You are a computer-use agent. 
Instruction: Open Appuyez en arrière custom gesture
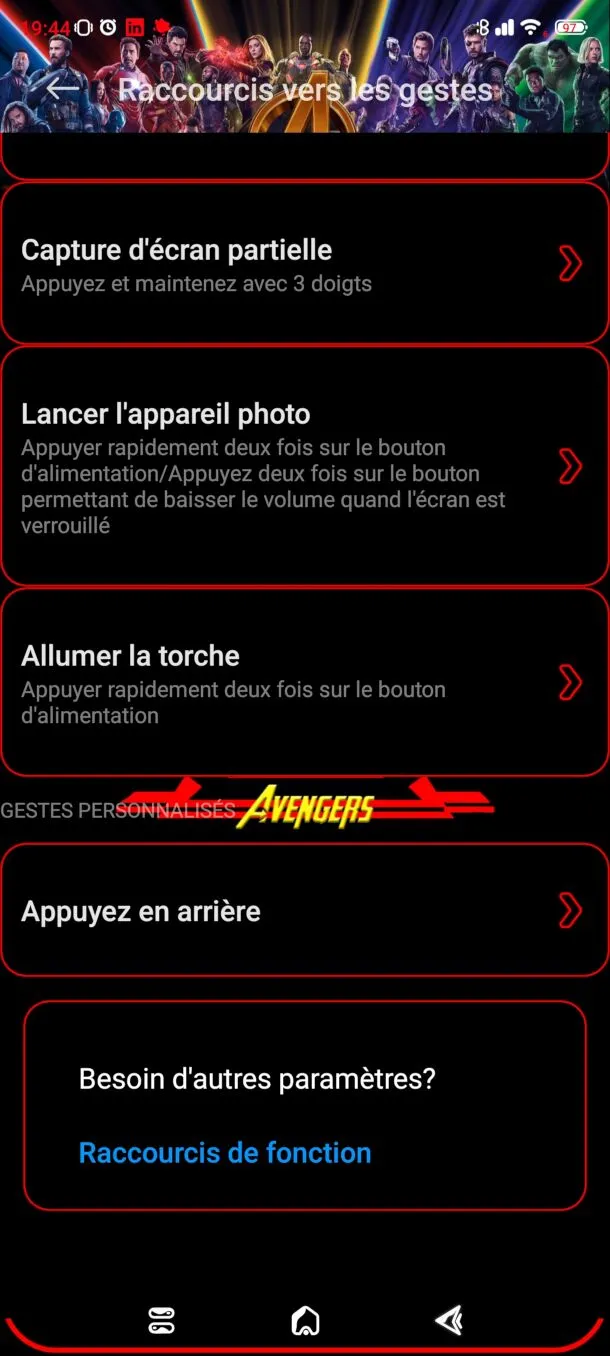305,910
